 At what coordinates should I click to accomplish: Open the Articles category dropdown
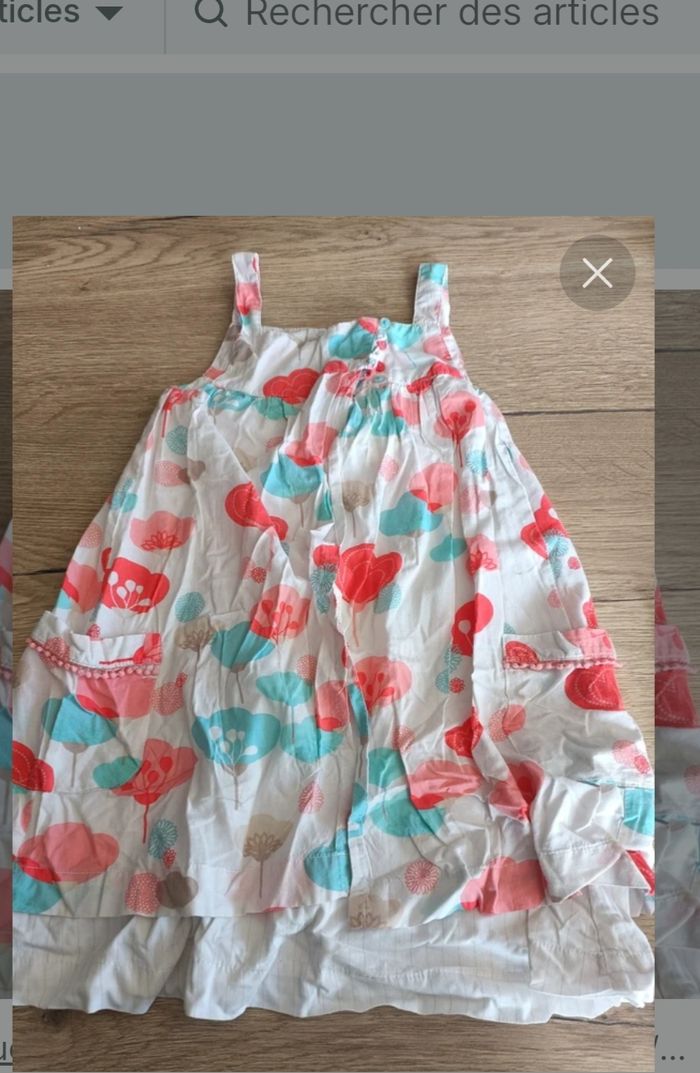[x=70, y=13]
